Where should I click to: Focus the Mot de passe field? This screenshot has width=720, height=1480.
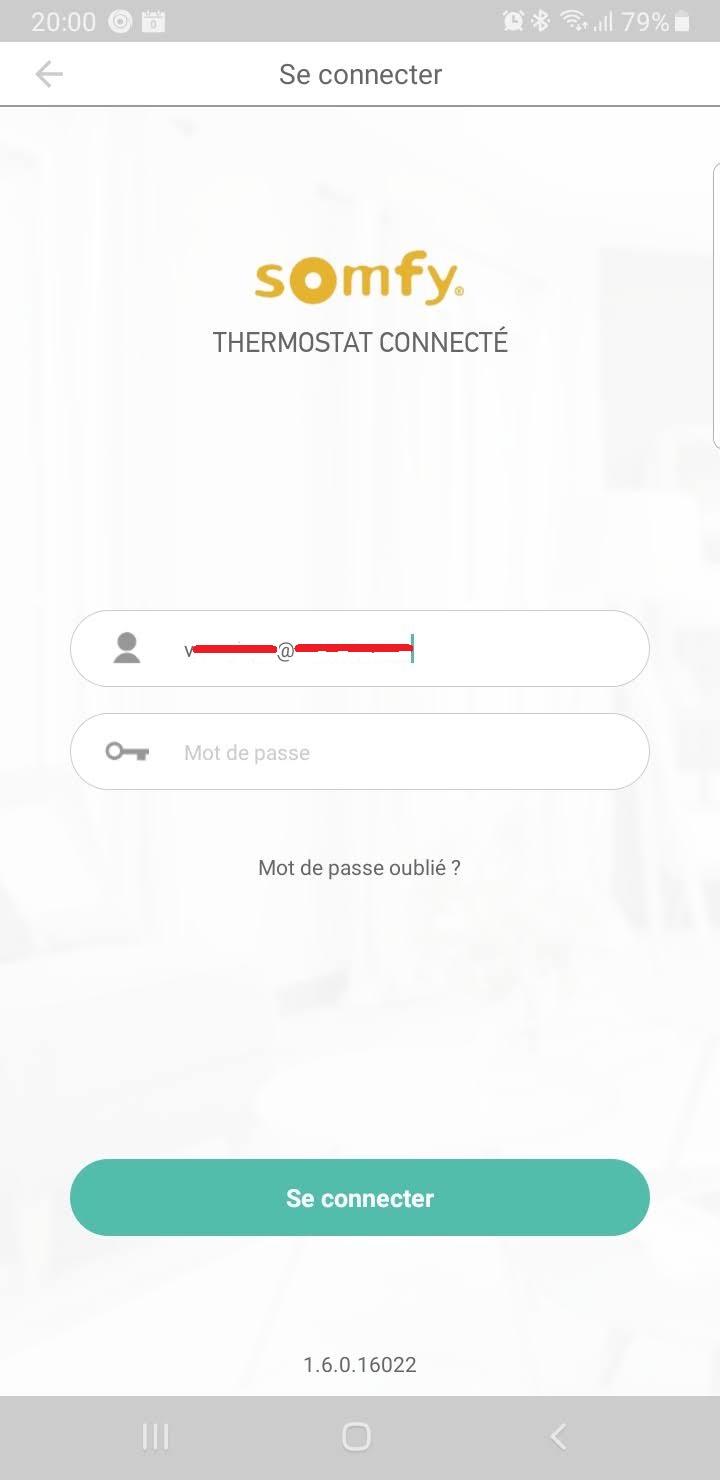[x=380, y=752]
